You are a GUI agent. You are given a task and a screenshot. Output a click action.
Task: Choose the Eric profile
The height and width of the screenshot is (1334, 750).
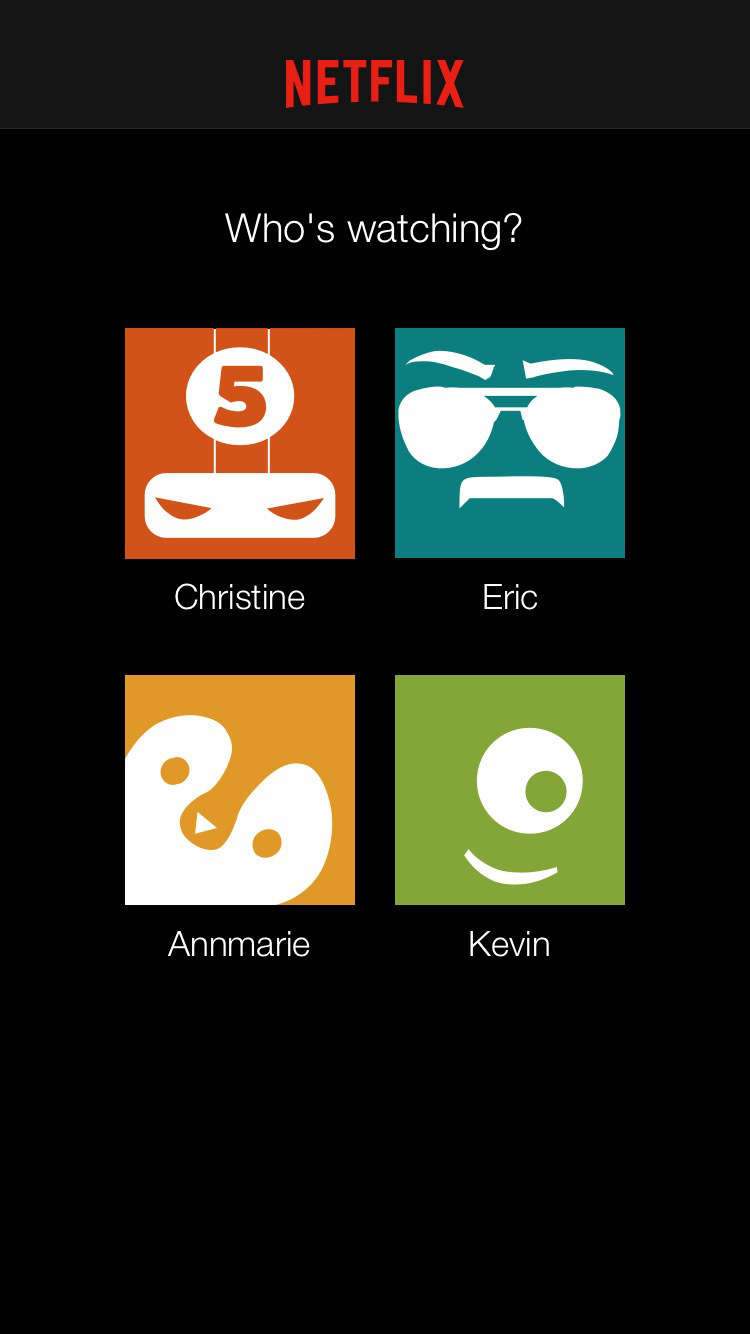510,443
